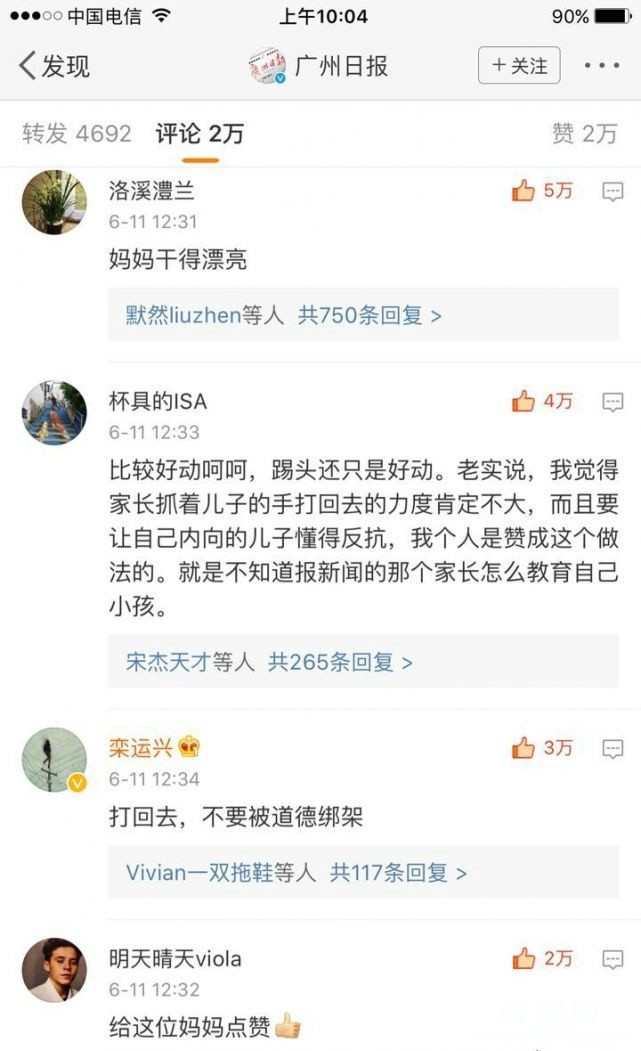641x1051 pixels.
Task: Tap the comment icon on 明天晴天viola's comment
Action: (x=612, y=958)
